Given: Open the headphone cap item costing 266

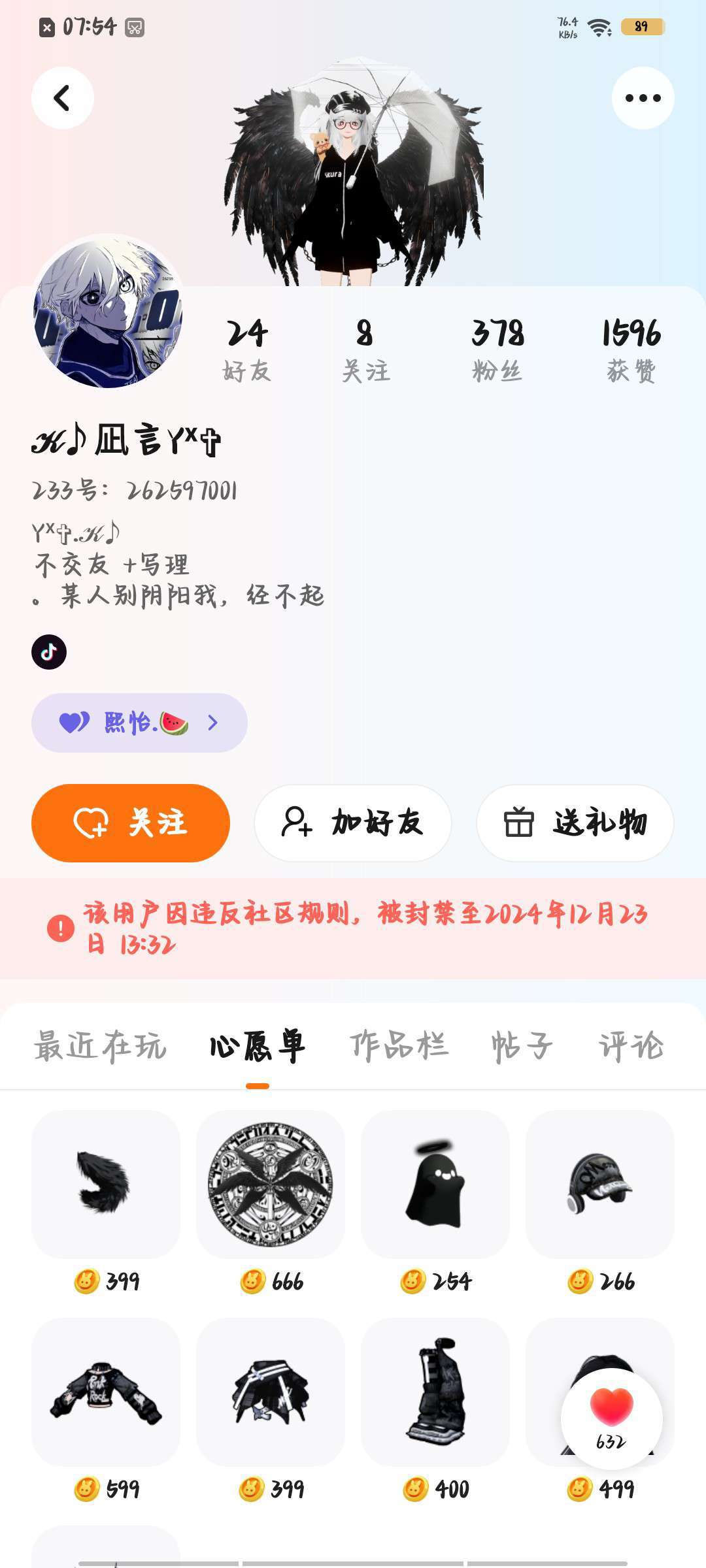Looking at the screenshot, I should pos(599,1184).
